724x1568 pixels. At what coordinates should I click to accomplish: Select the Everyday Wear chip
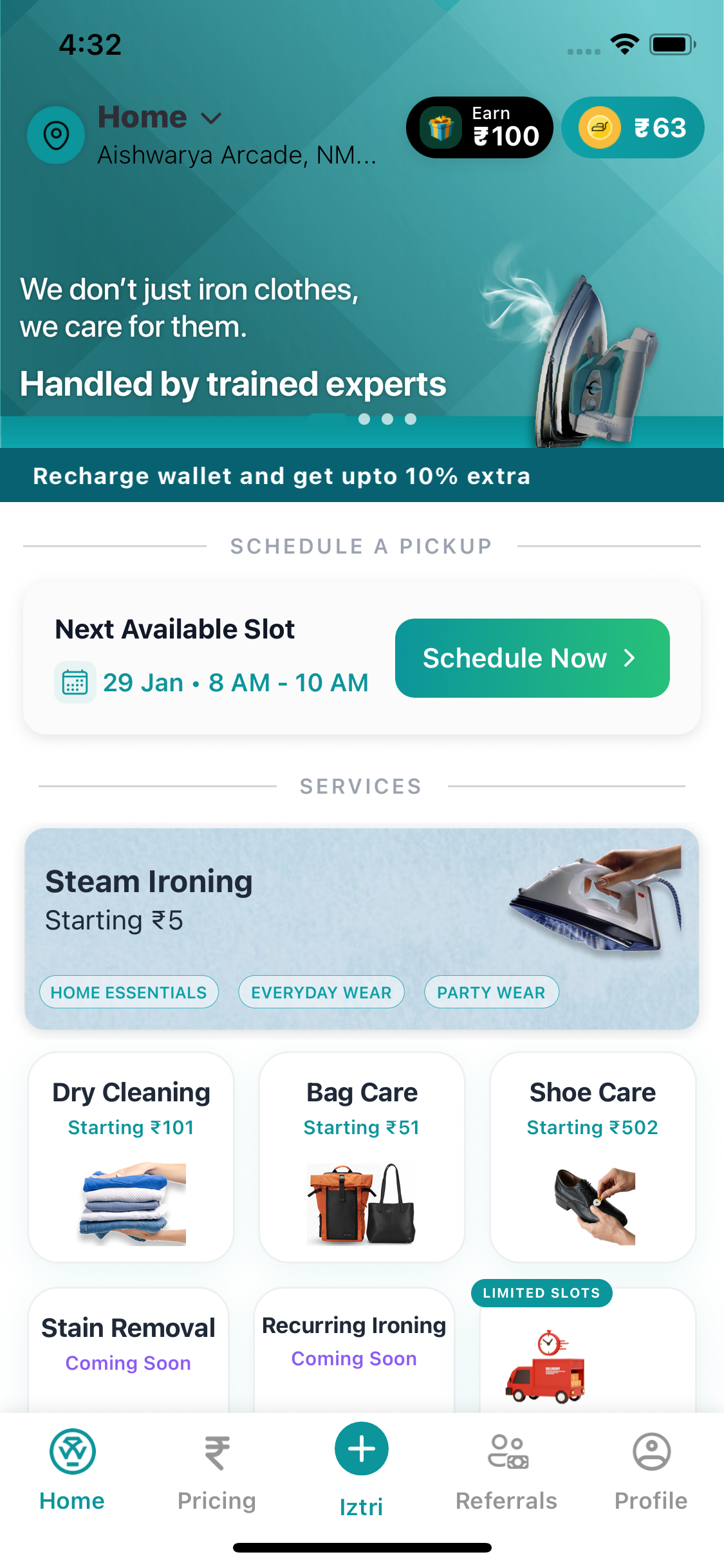[321, 993]
